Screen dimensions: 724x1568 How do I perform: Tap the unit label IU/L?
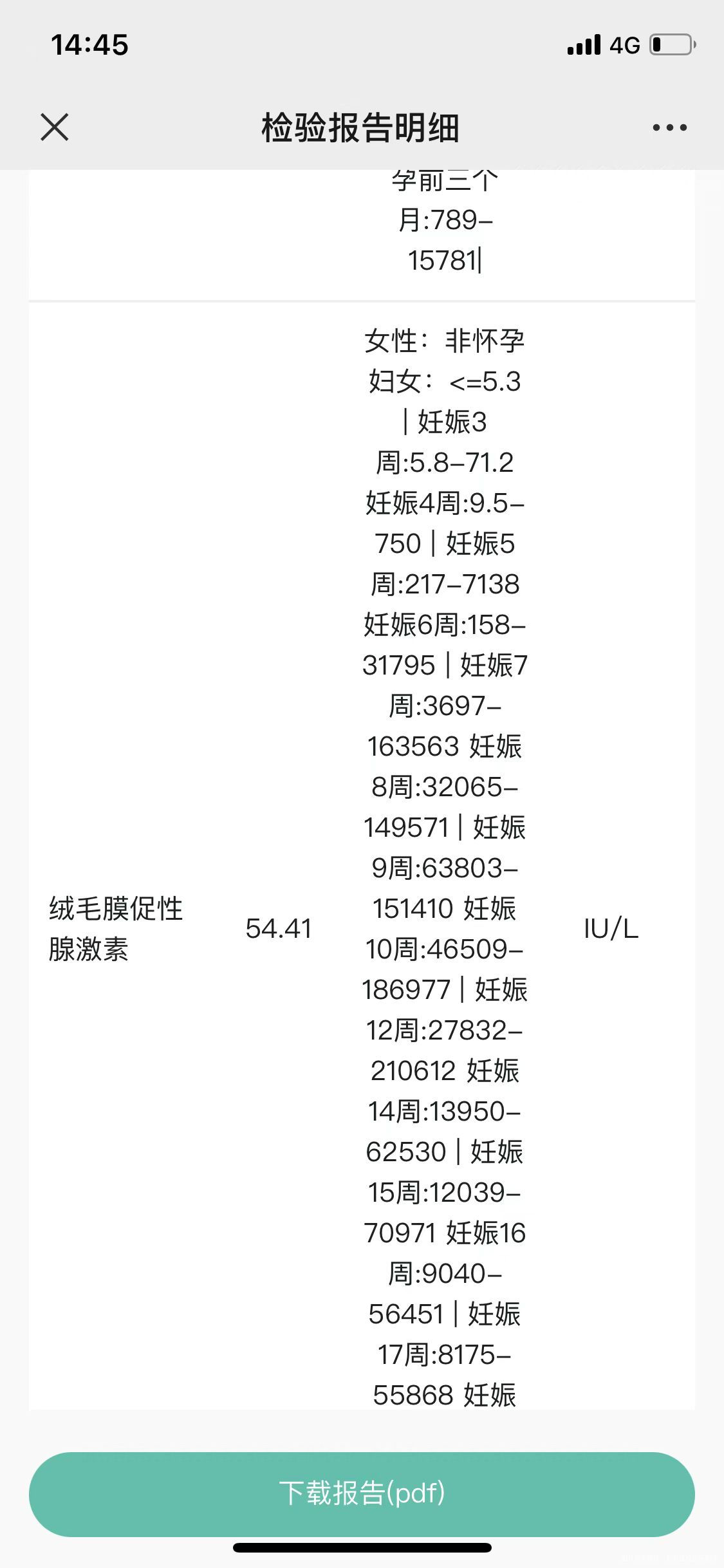pos(610,927)
